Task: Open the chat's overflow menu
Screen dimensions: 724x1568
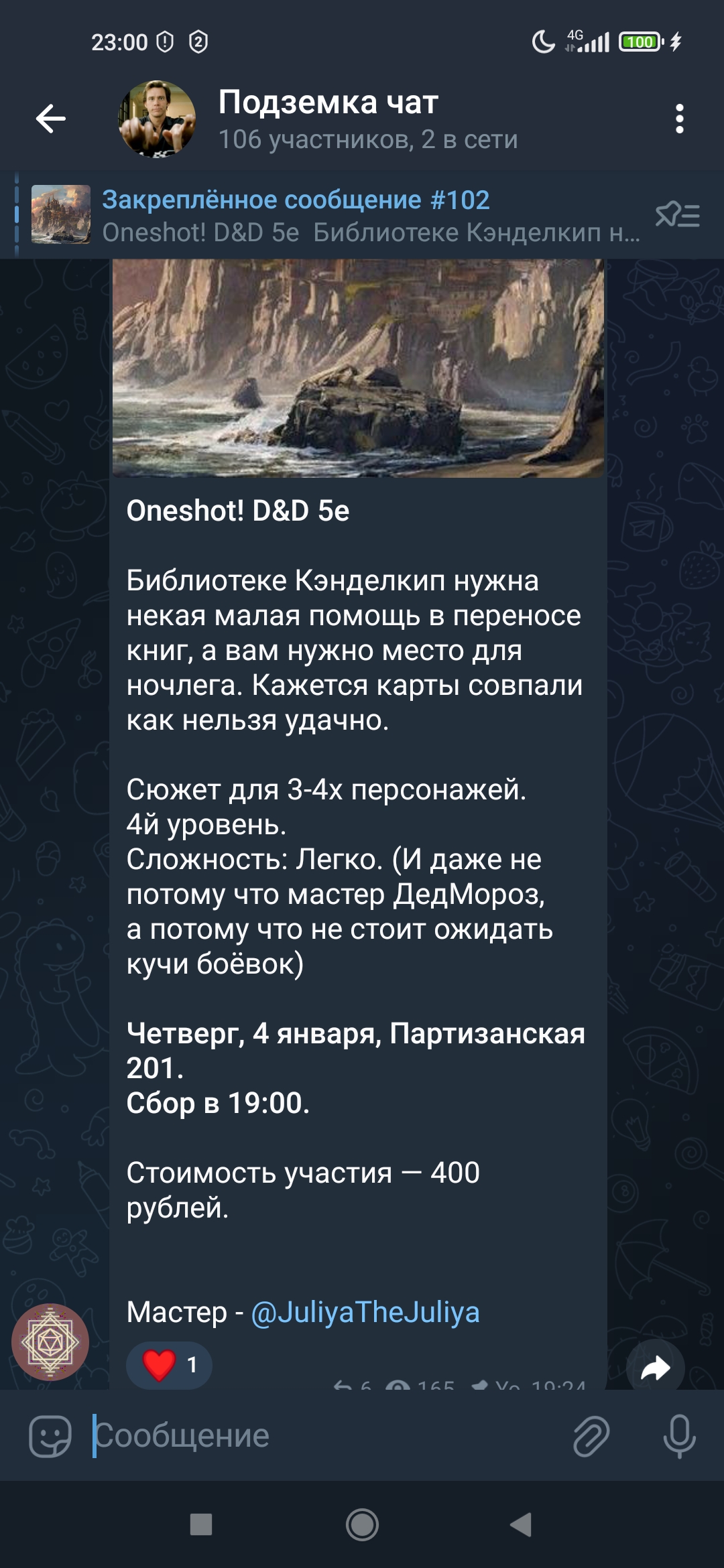Action: pos(680,119)
